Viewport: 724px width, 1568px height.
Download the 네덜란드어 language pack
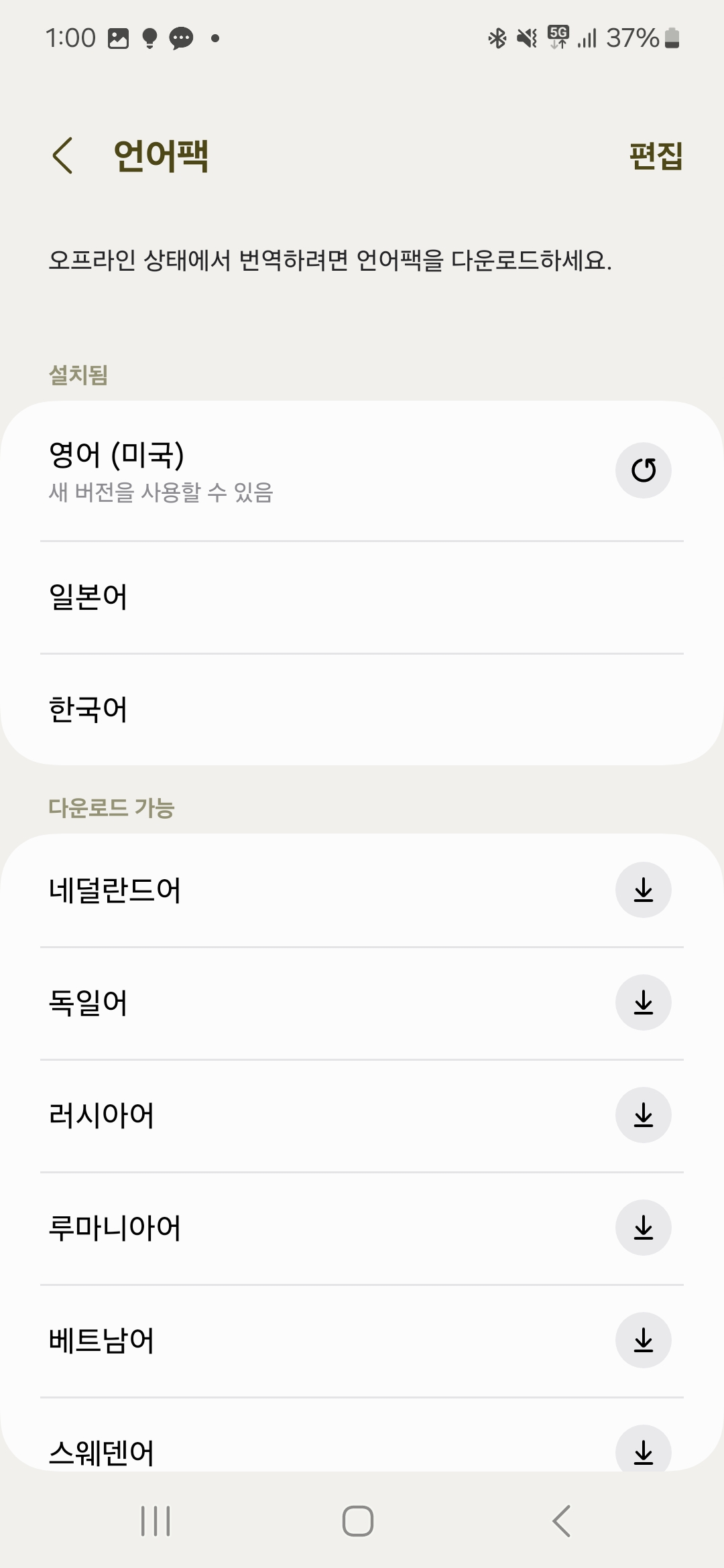(643, 889)
